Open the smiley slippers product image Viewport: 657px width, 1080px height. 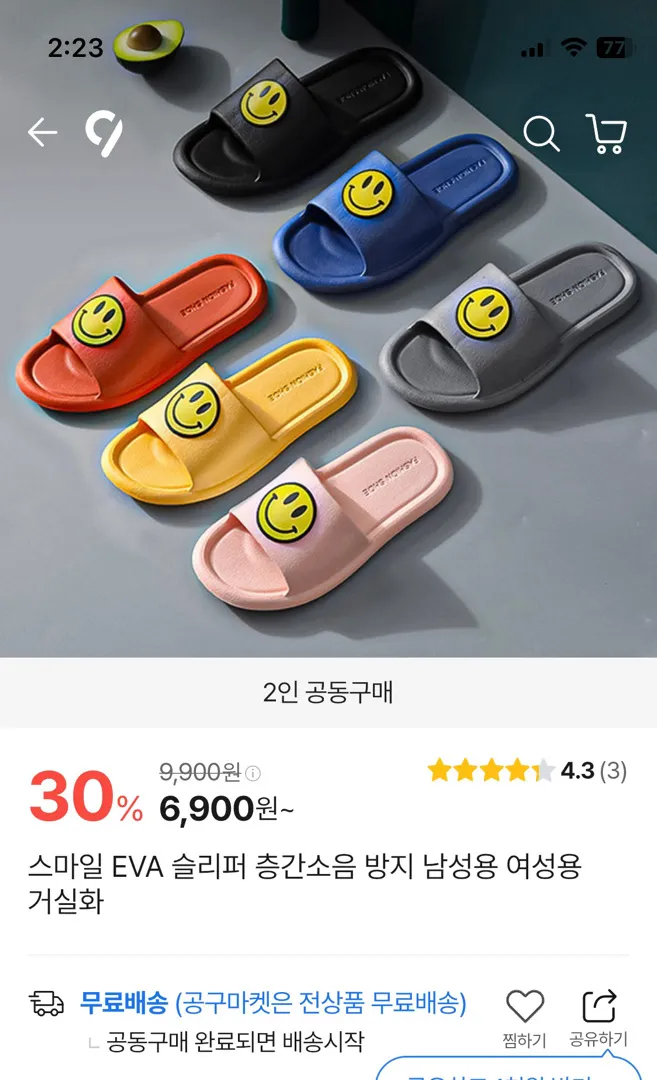coord(328,329)
